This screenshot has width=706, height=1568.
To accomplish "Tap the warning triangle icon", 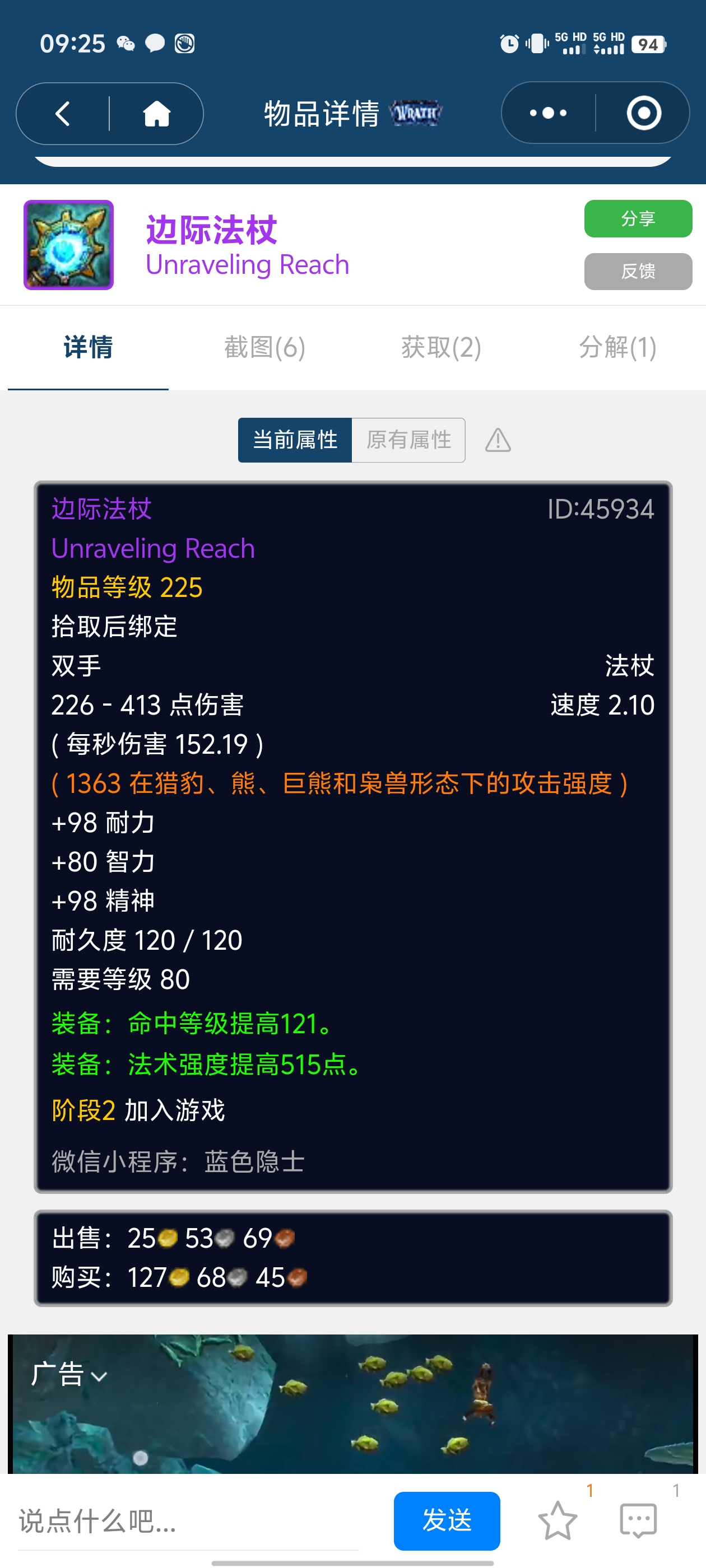I will click(498, 440).
